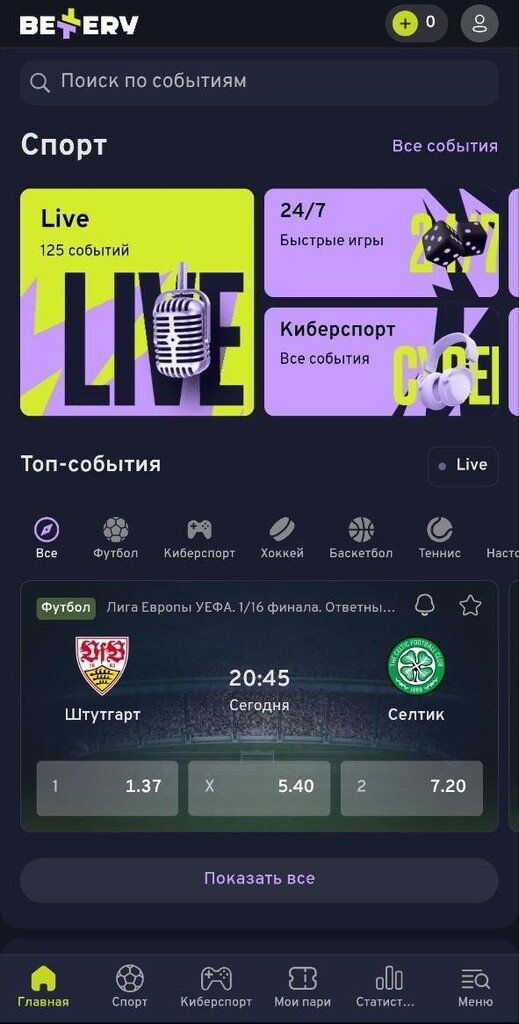Screen dimensions: 519x1024
Task: Tap the Показать все button
Action: [259, 880]
